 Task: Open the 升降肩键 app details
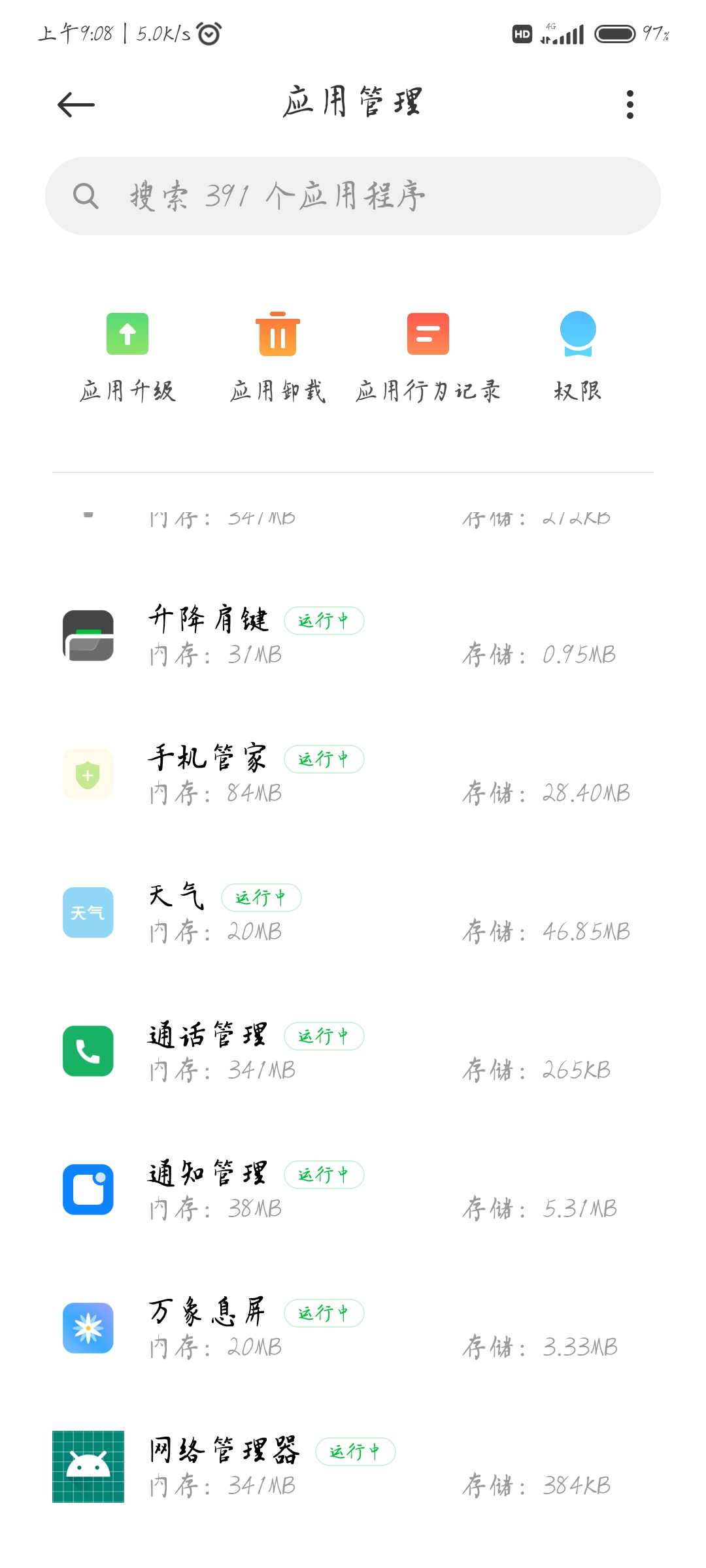point(353,636)
